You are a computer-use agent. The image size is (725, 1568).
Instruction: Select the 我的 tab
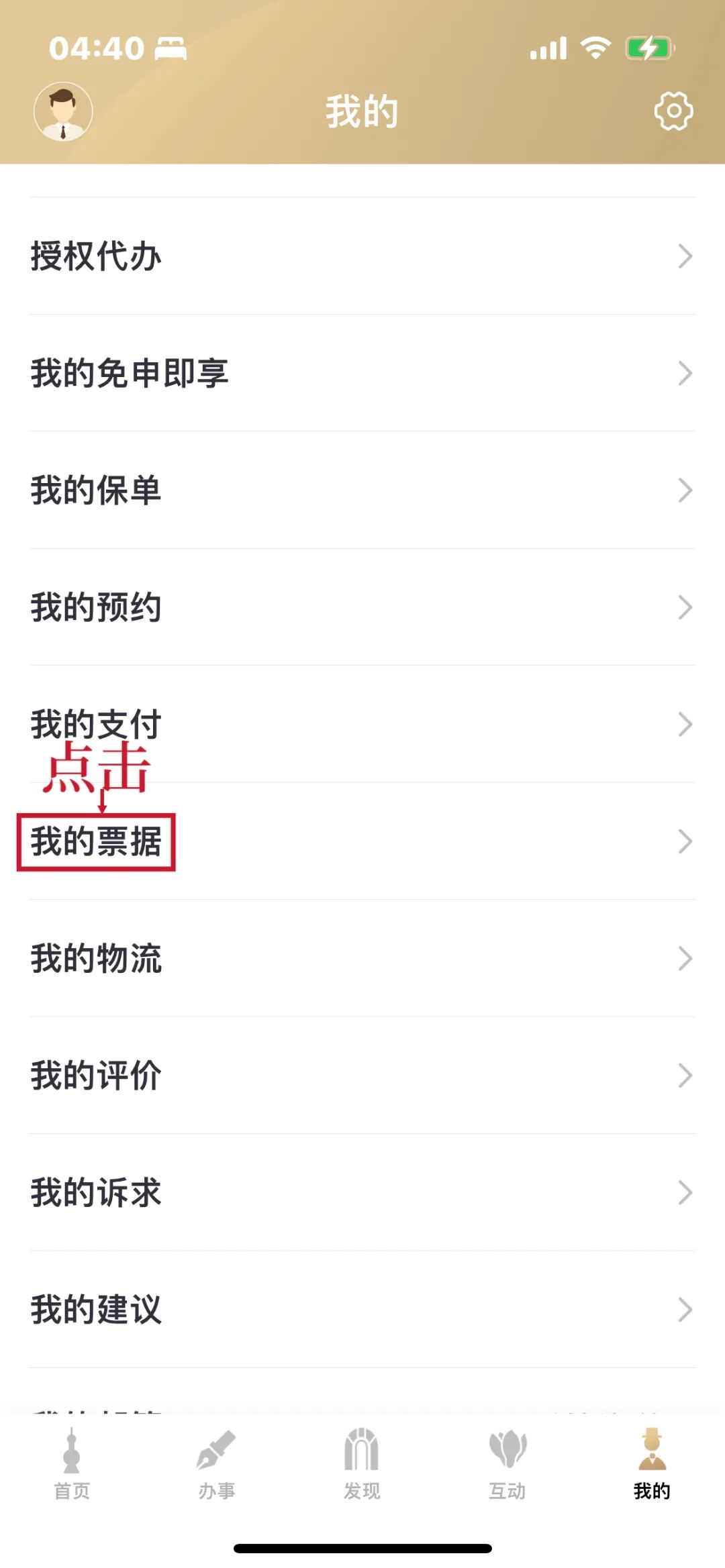(x=652, y=1463)
